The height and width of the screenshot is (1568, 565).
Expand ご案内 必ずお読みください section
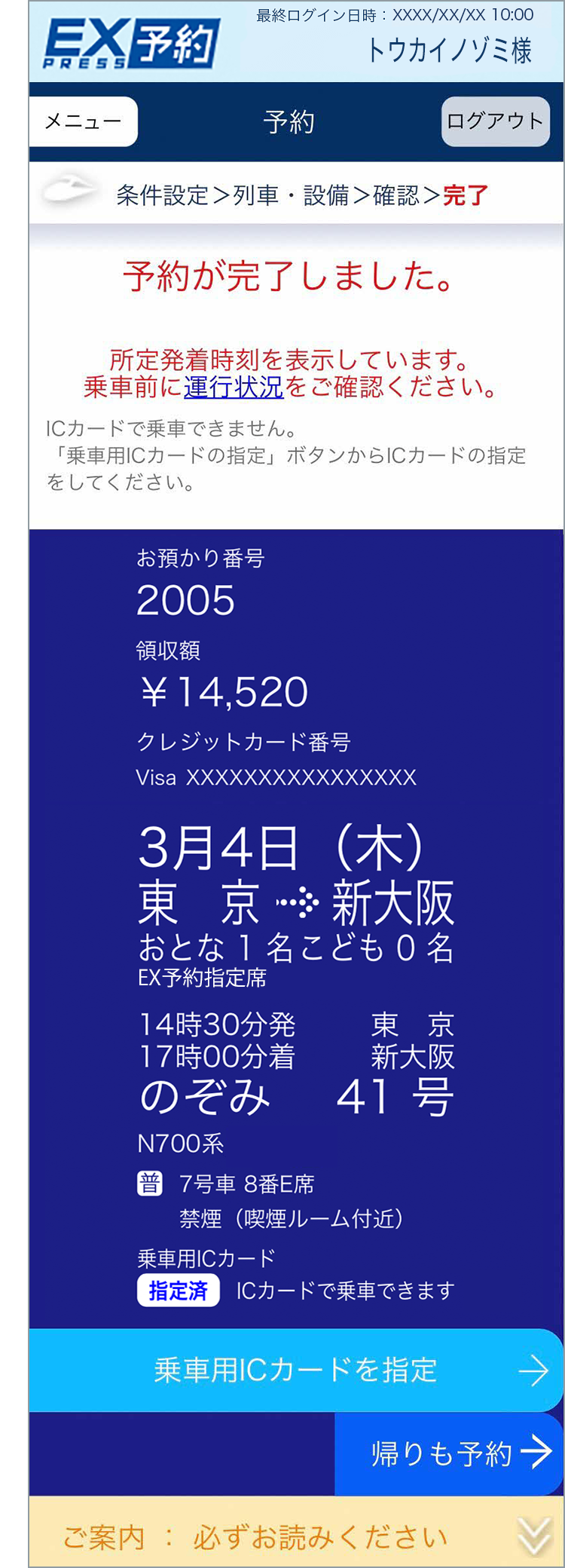(295, 1536)
